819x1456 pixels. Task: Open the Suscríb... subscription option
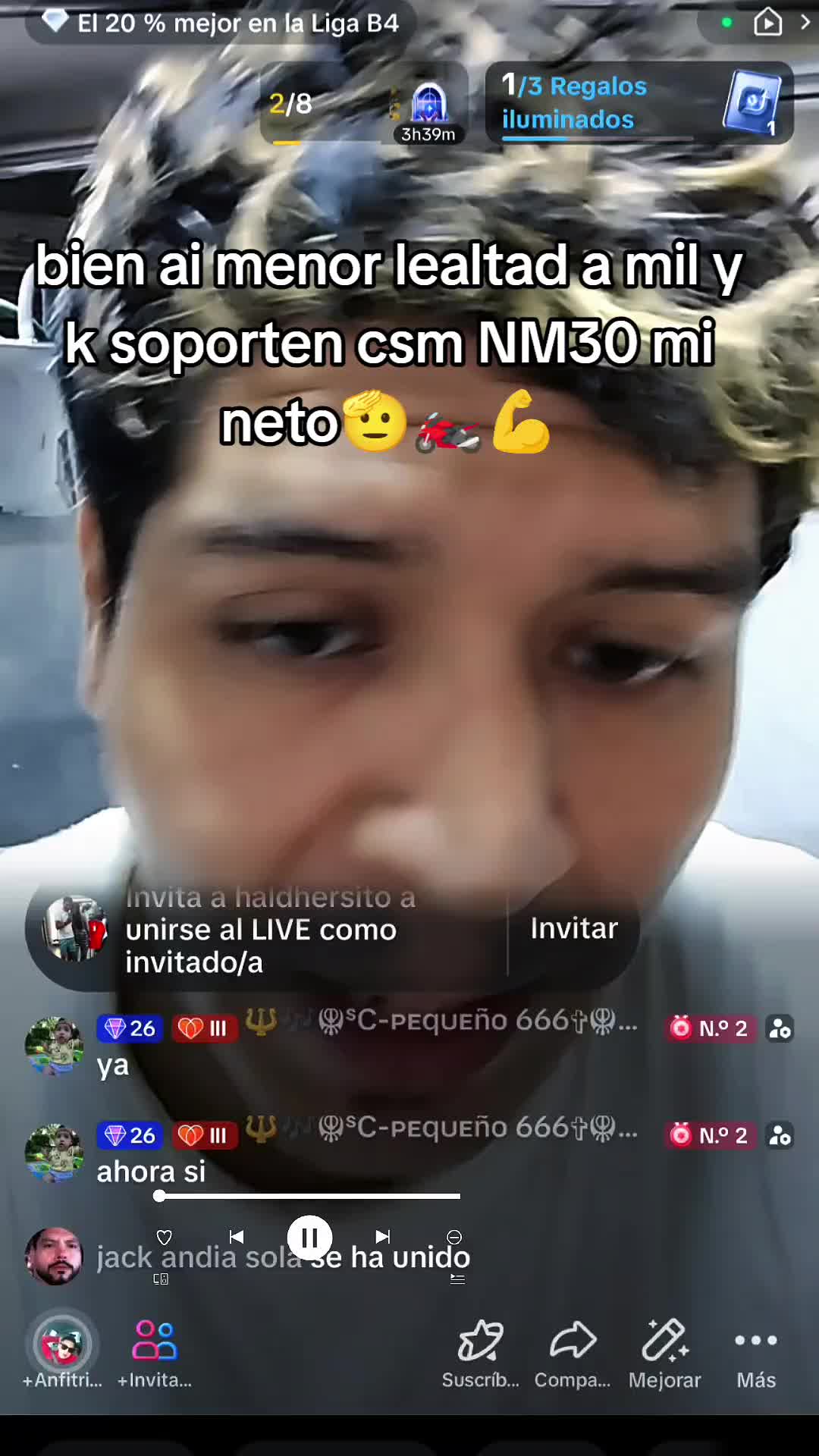[x=481, y=1350]
